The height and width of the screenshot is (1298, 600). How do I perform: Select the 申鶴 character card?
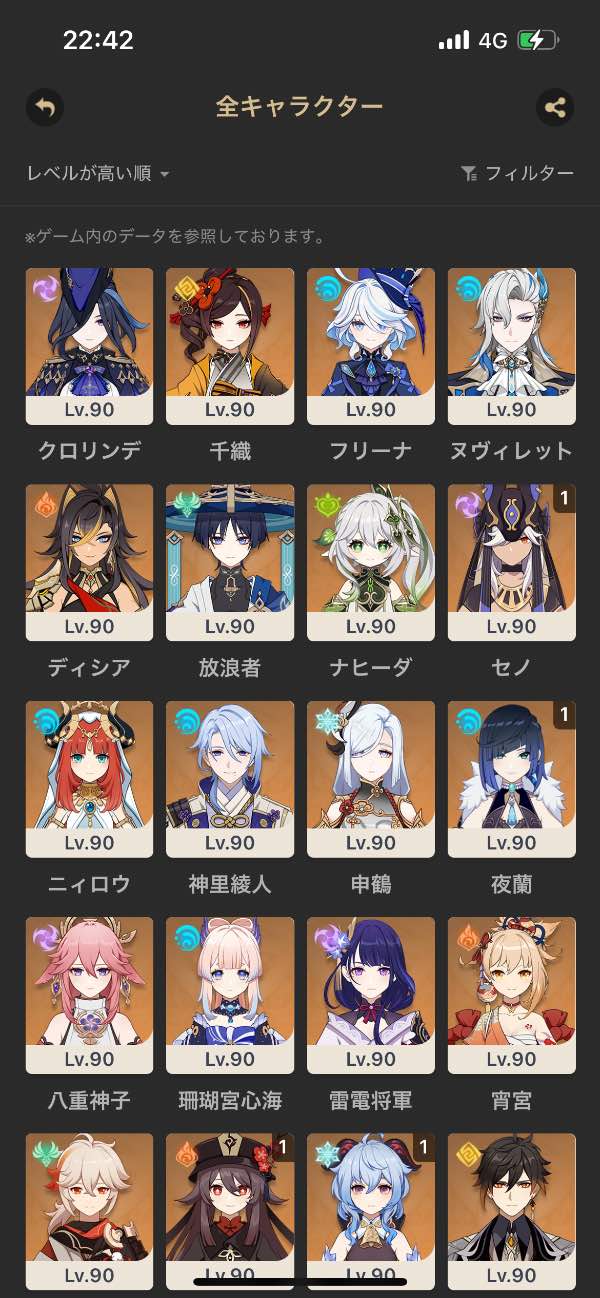click(371, 779)
